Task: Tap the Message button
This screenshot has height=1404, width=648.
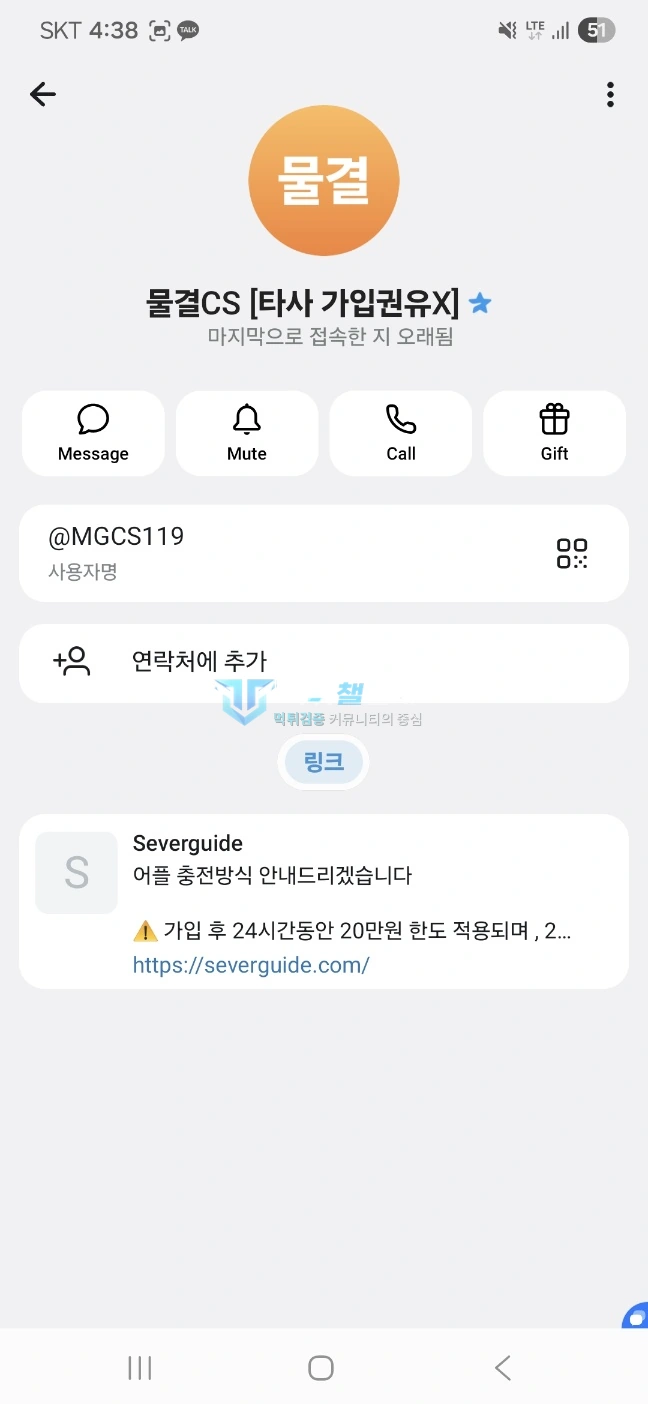Action: [x=93, y=433]
